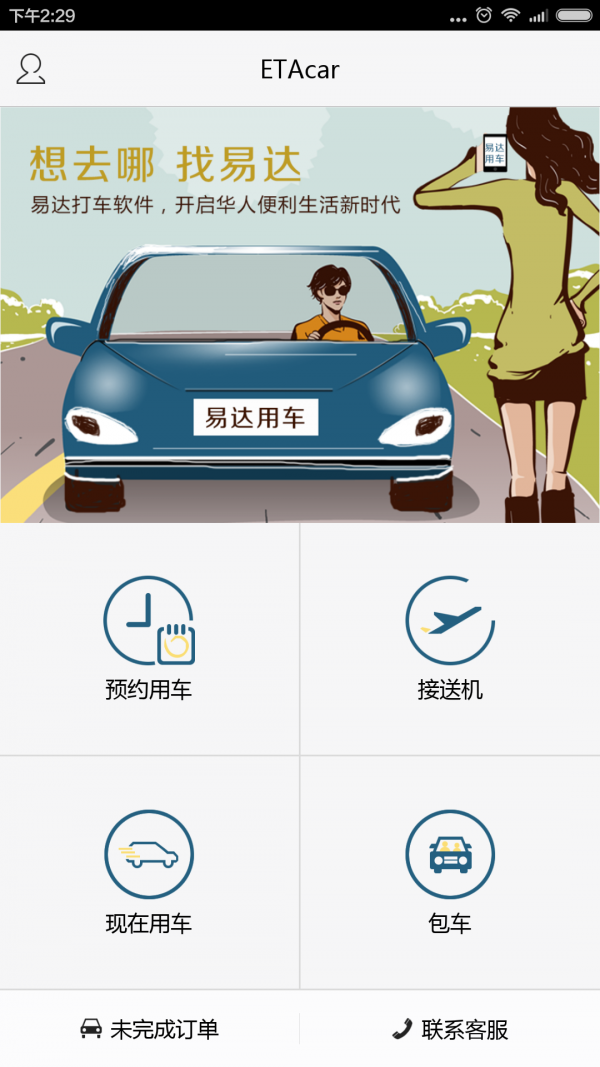The height and width of the screenshot is (1067, 600).
Task: Select 预约用车 to book a ride
Action: (x=149, y=639)
